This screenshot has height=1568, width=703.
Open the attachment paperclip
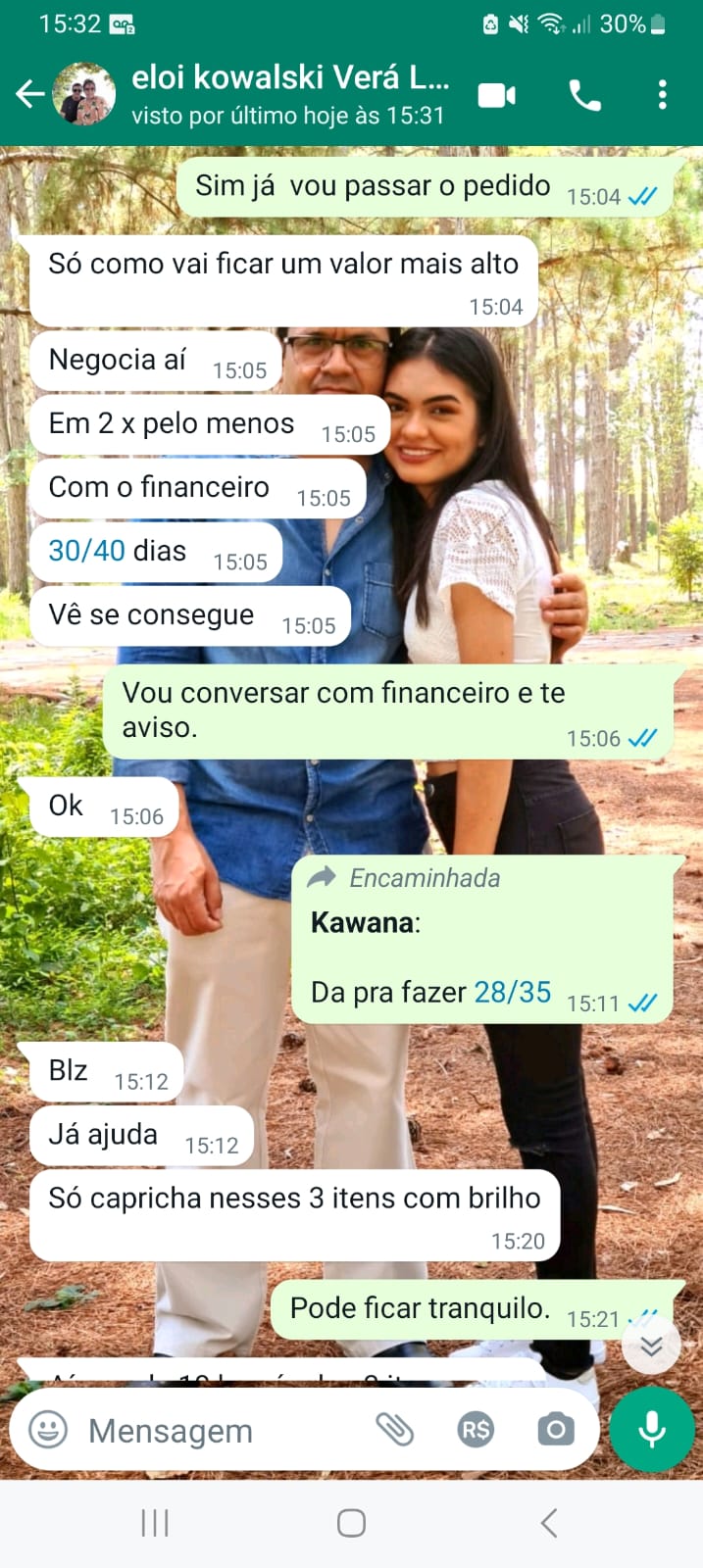coord(395,1430)
